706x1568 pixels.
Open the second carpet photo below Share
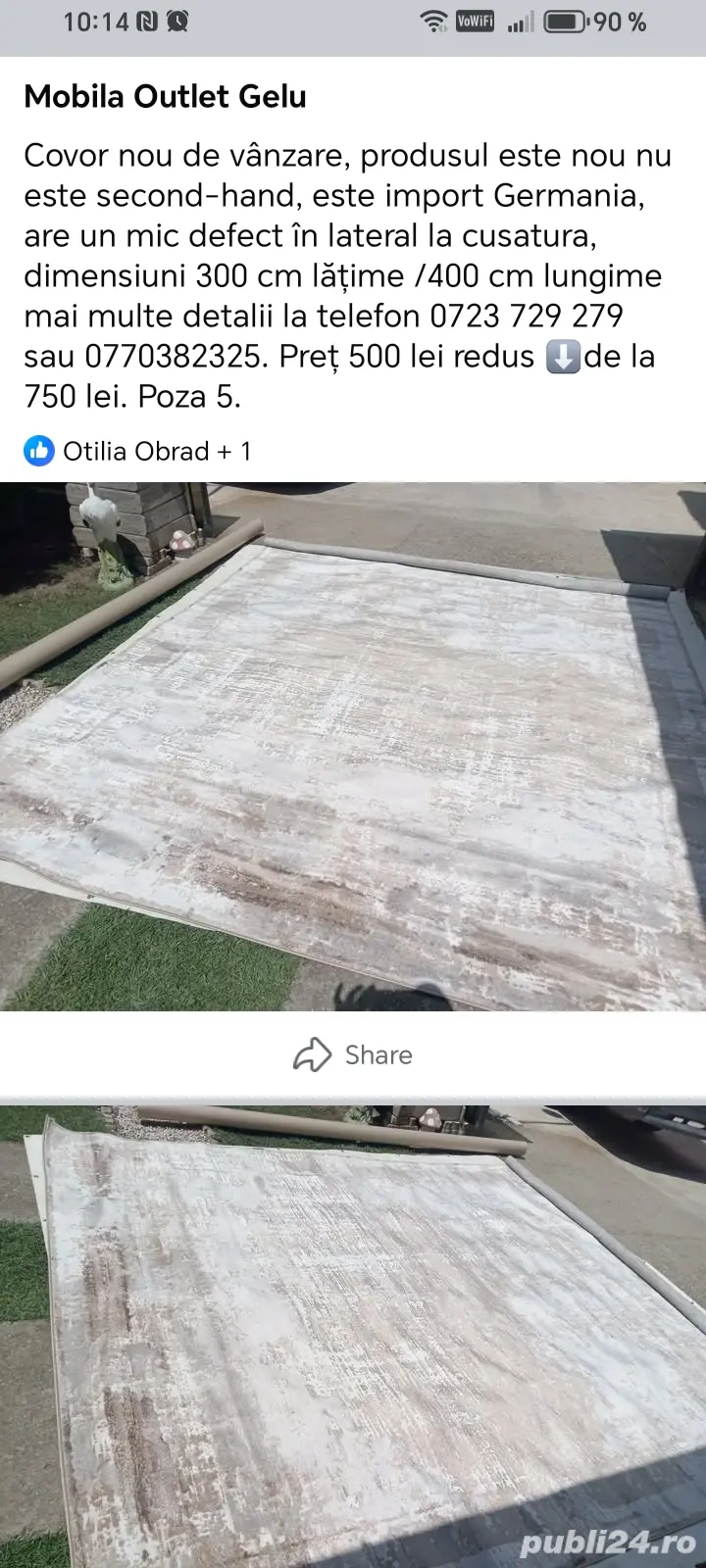pos(353,1335)
